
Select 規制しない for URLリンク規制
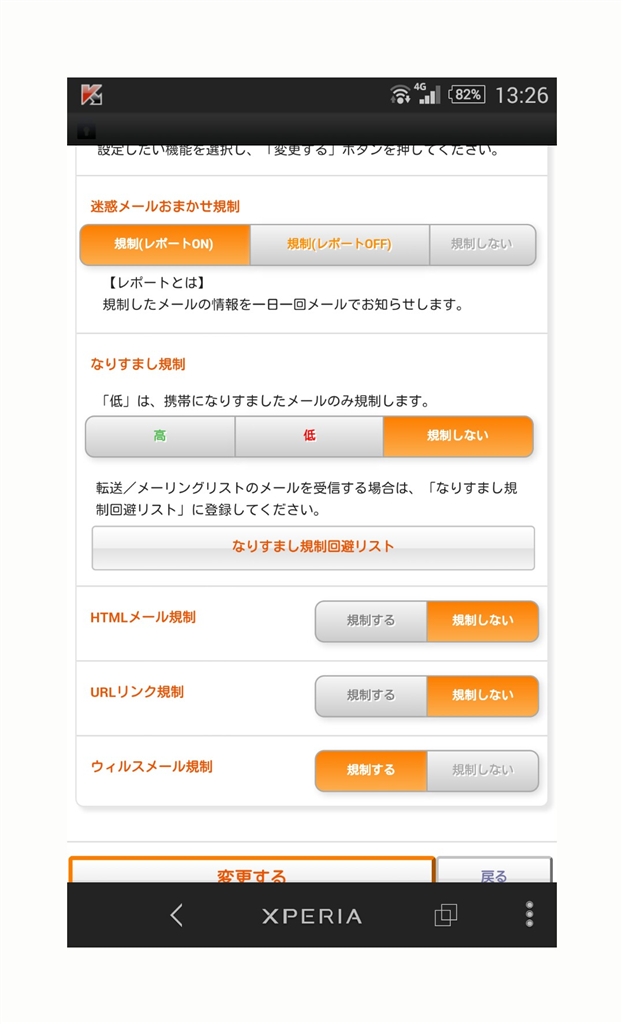(x=482, y=696)
